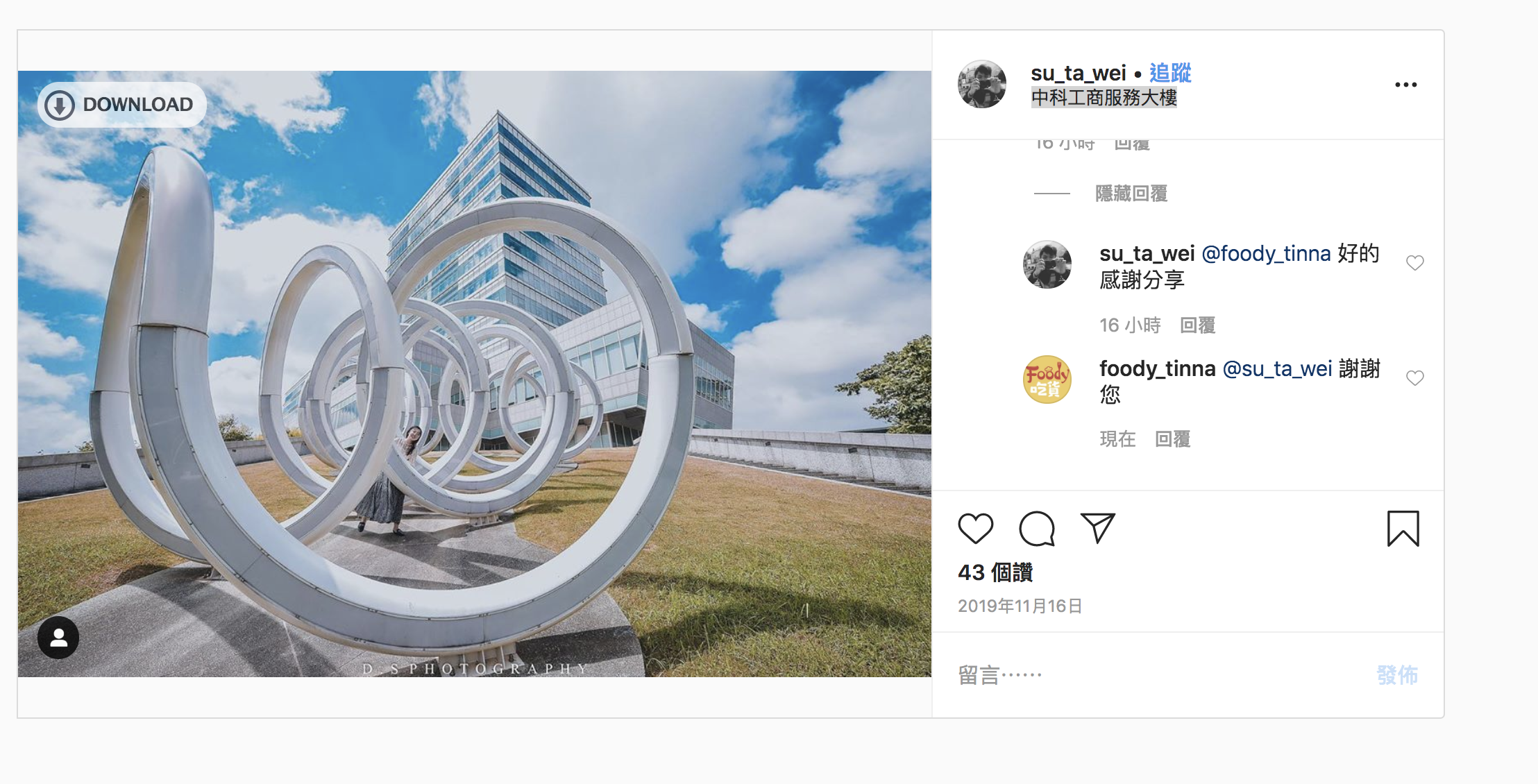Like this post with the heart icon

tap(975, 529)
